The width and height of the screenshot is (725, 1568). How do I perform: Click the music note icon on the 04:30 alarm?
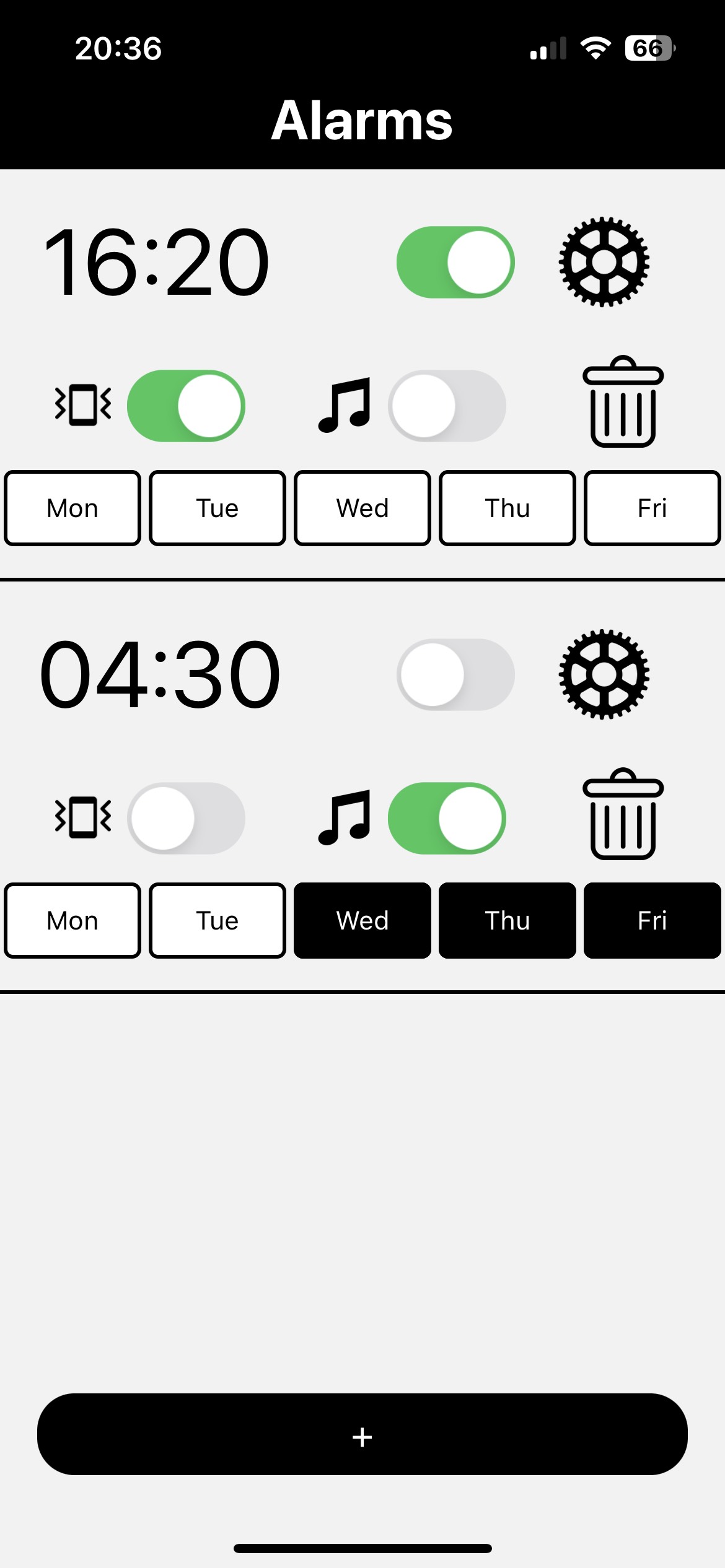345,817
